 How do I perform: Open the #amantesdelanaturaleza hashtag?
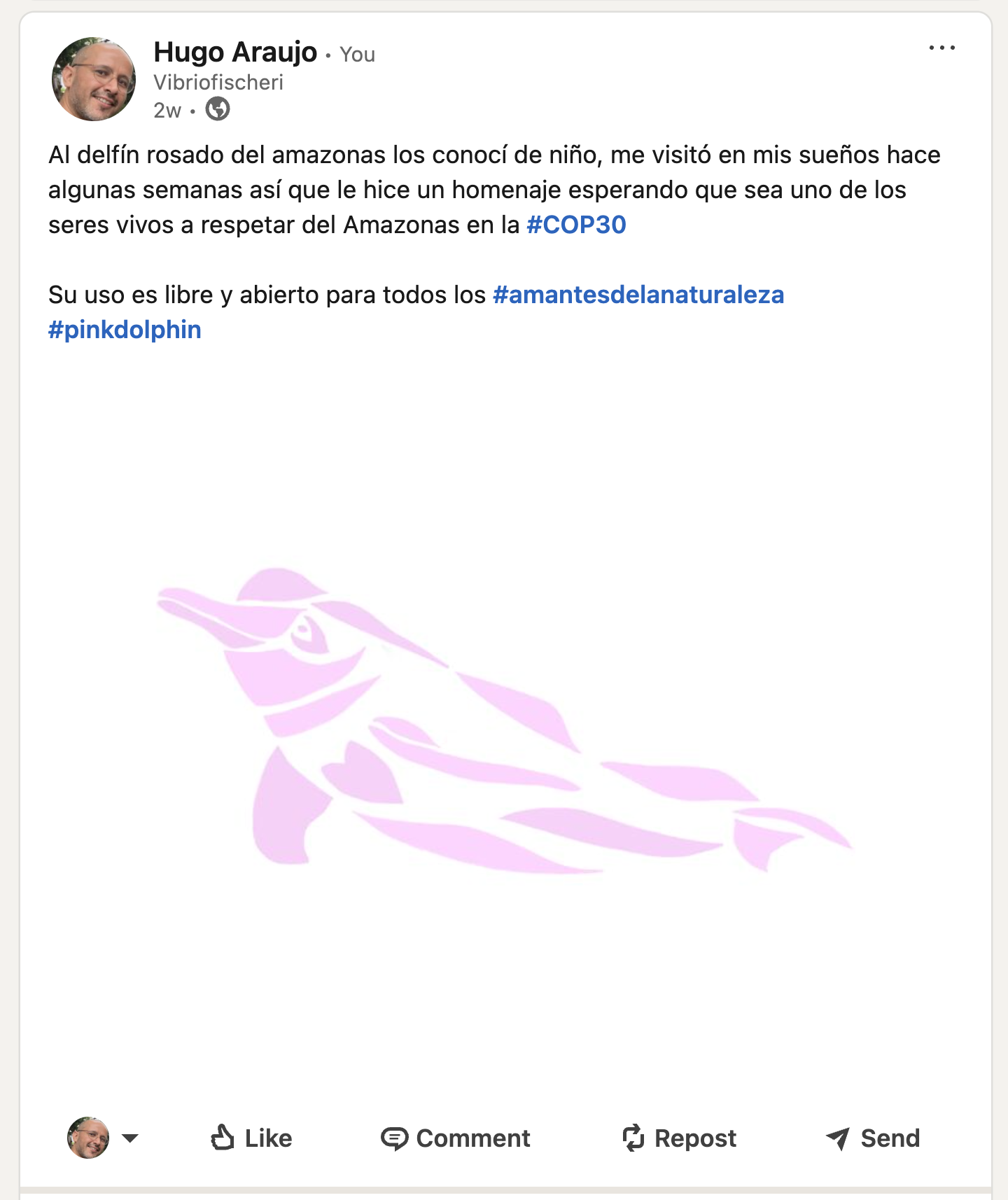coord(638,295)
